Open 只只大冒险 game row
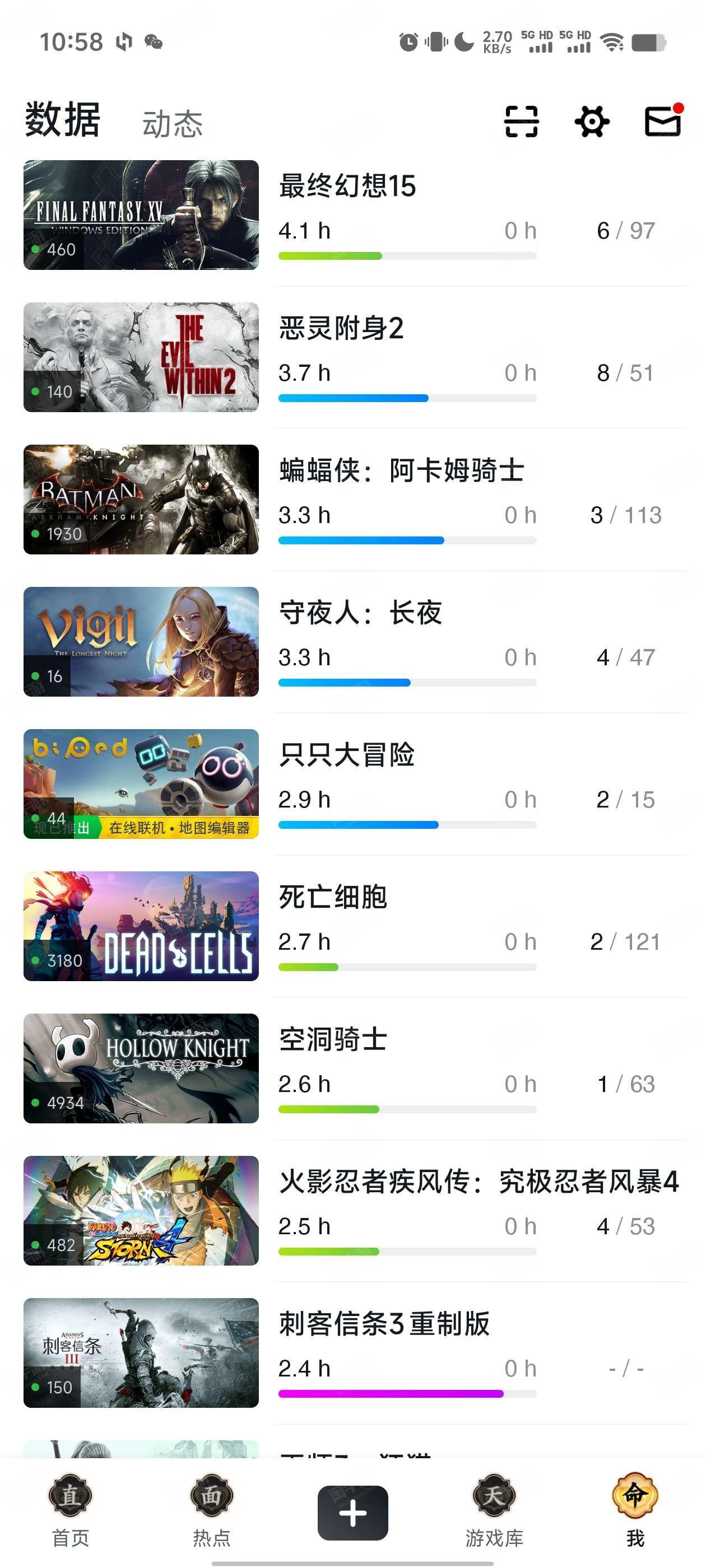The width and height of the screenshot is (706, 1568). pyautogui.click(x=355, y=784)
